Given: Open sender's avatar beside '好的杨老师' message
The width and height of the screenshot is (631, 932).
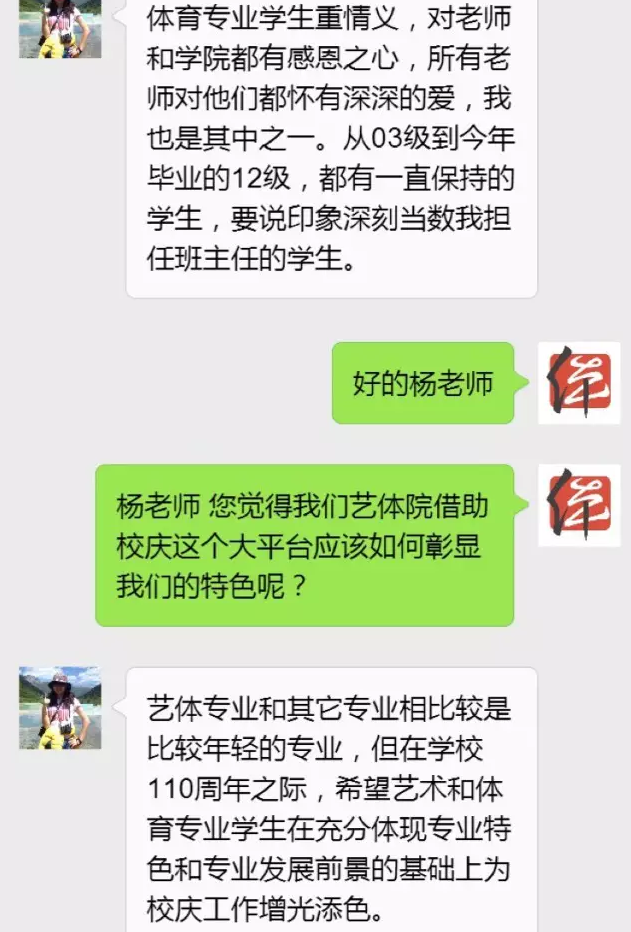Looking at the screenshot, I should coord(579,382).
